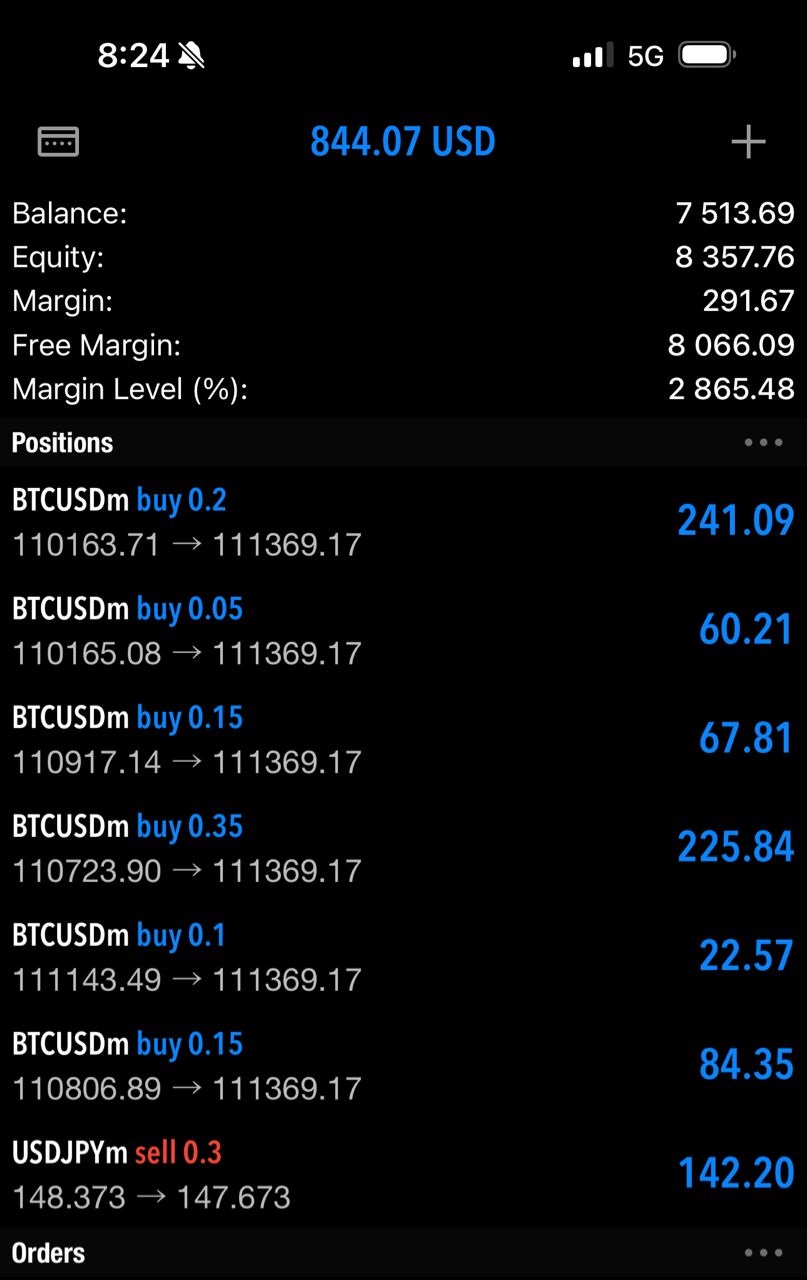Select the BTCUSDm buy 0.1 position
This screenshot has width=807, height=1280.
[x=403, y=957]
